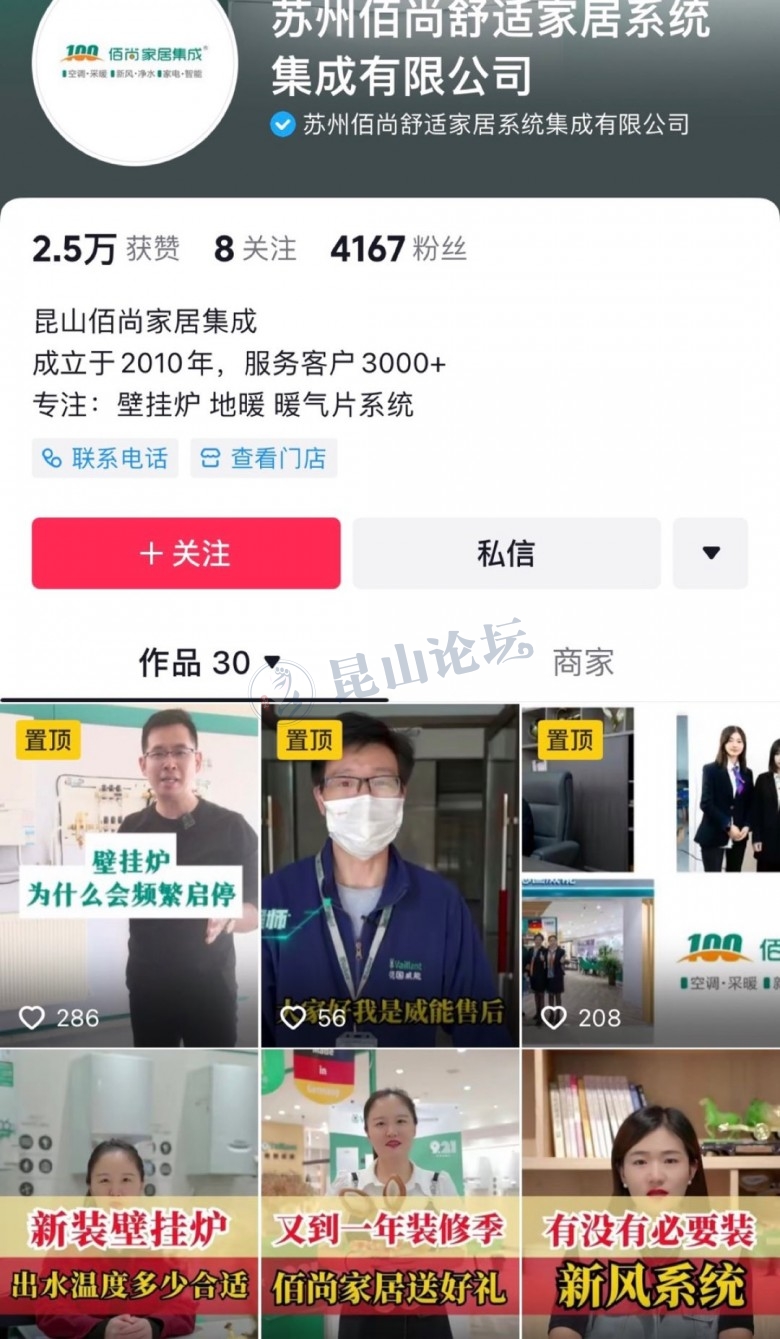Open the 查看门店 store link
Screen dimensions: 780x1339
tap(264, 458)
